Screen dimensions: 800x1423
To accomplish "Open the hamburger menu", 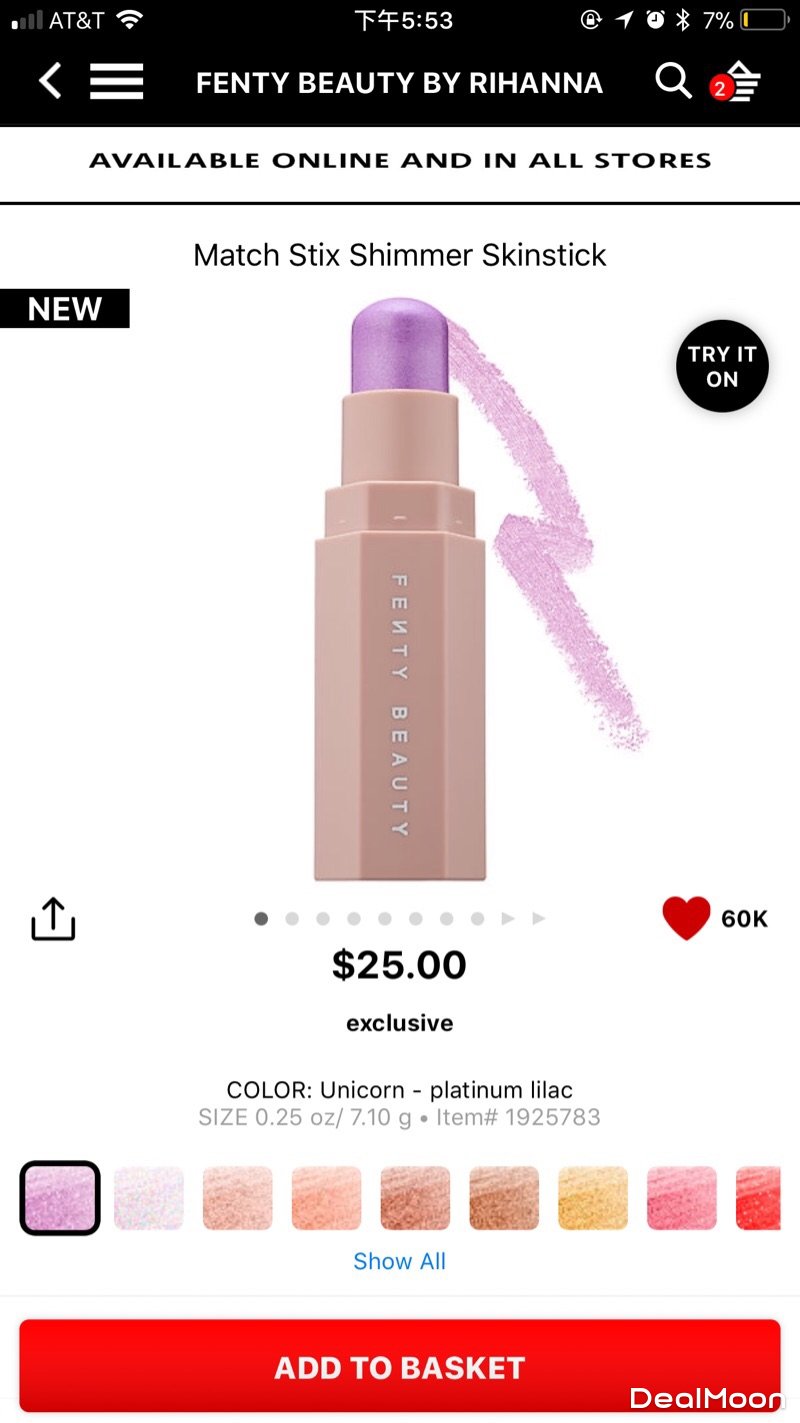I will (x=116, y=81).
